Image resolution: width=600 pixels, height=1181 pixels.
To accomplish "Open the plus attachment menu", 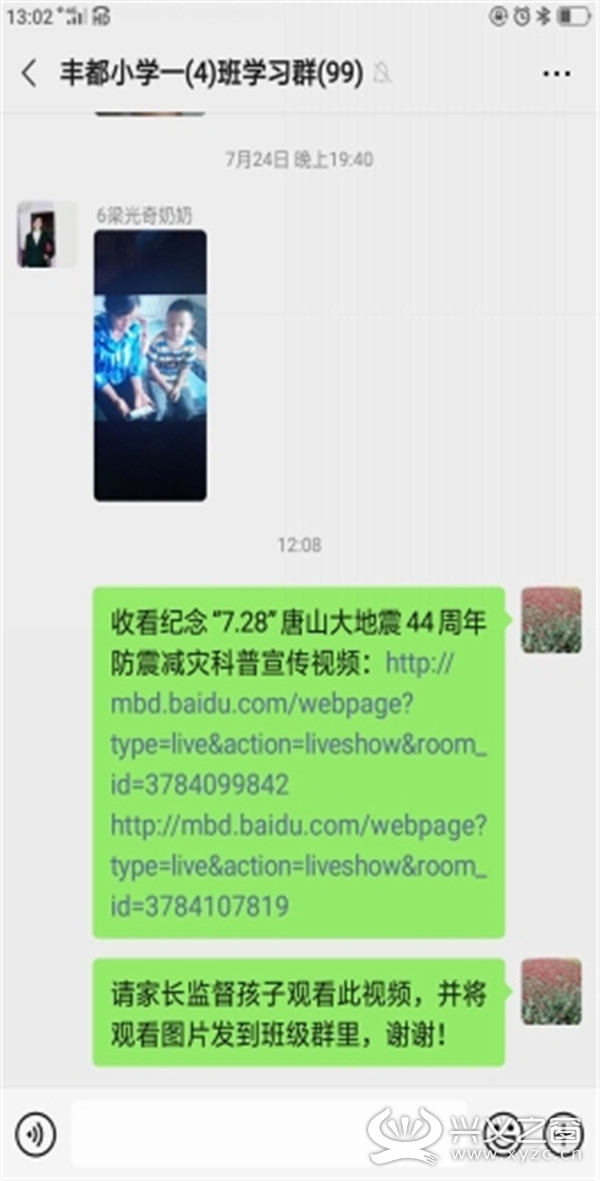I will 564,1134.
